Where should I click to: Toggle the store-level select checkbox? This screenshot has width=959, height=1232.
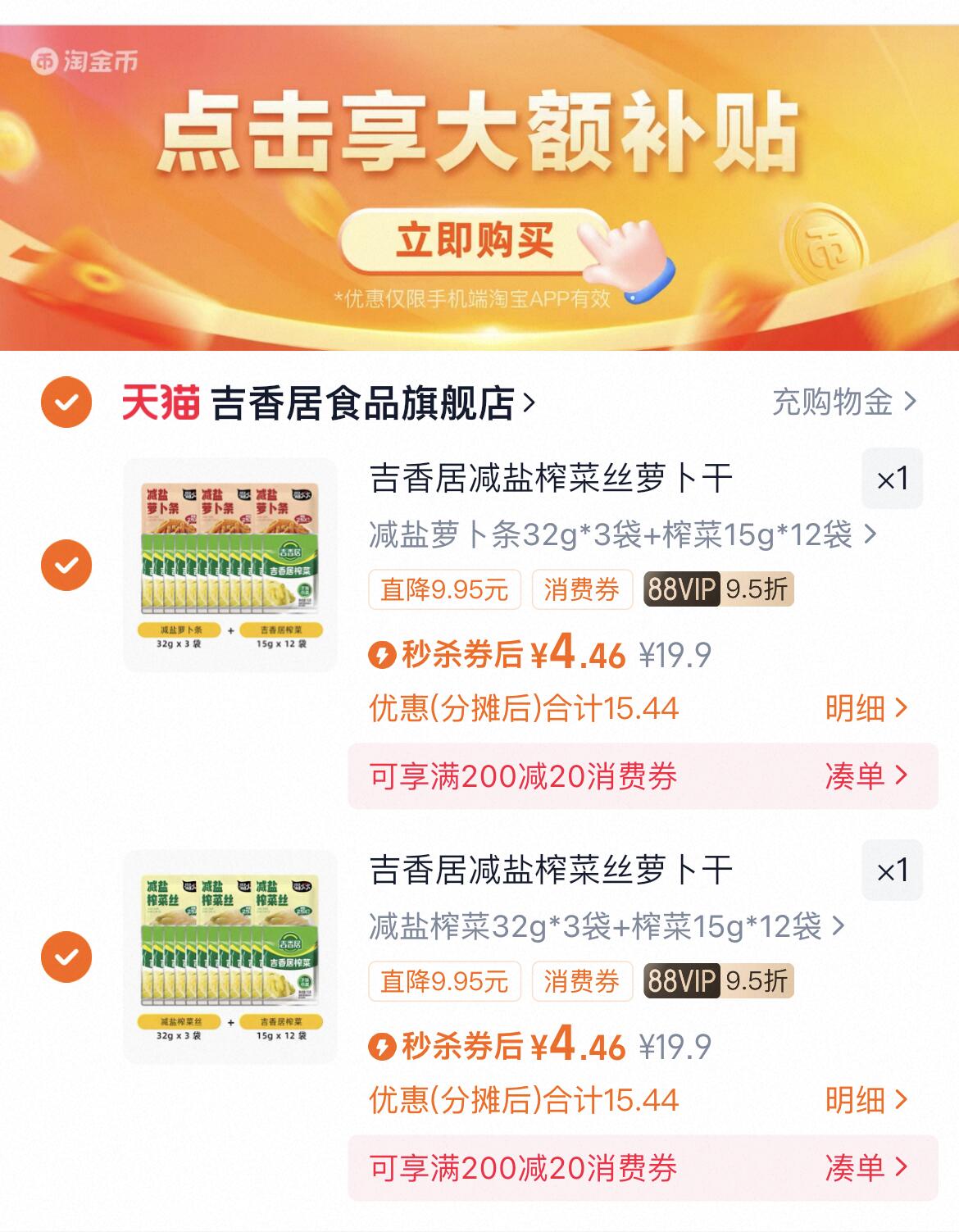(x=64, y=401)
